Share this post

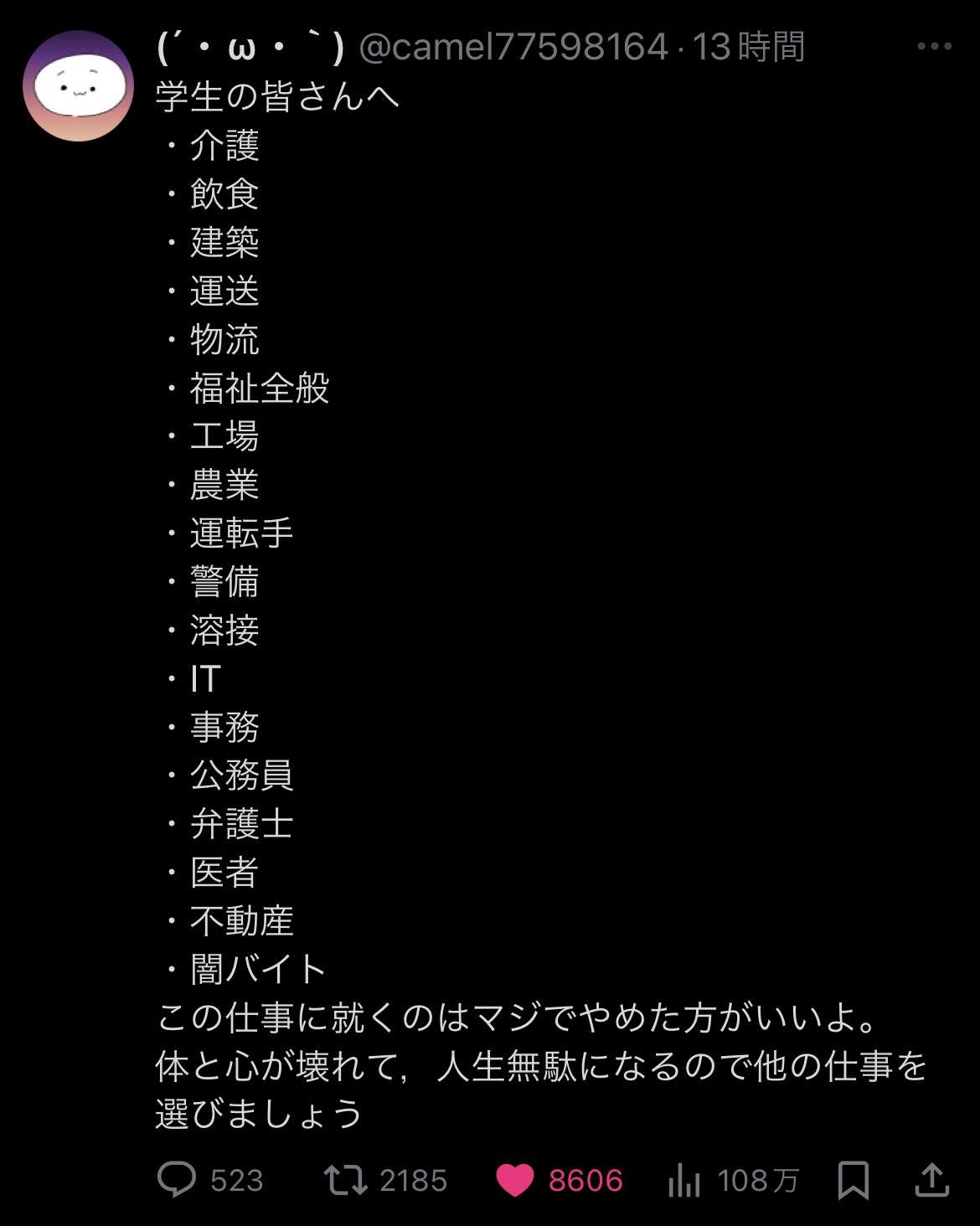tap(931, 1179)
